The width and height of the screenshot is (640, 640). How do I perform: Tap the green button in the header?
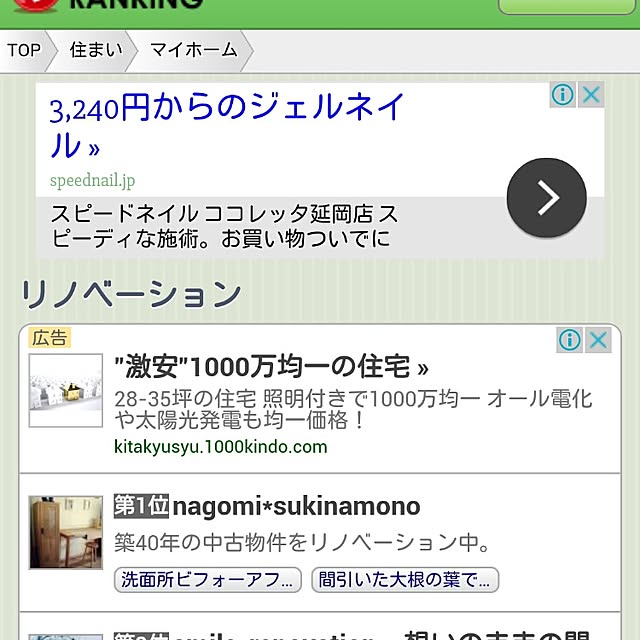point(568,4)
